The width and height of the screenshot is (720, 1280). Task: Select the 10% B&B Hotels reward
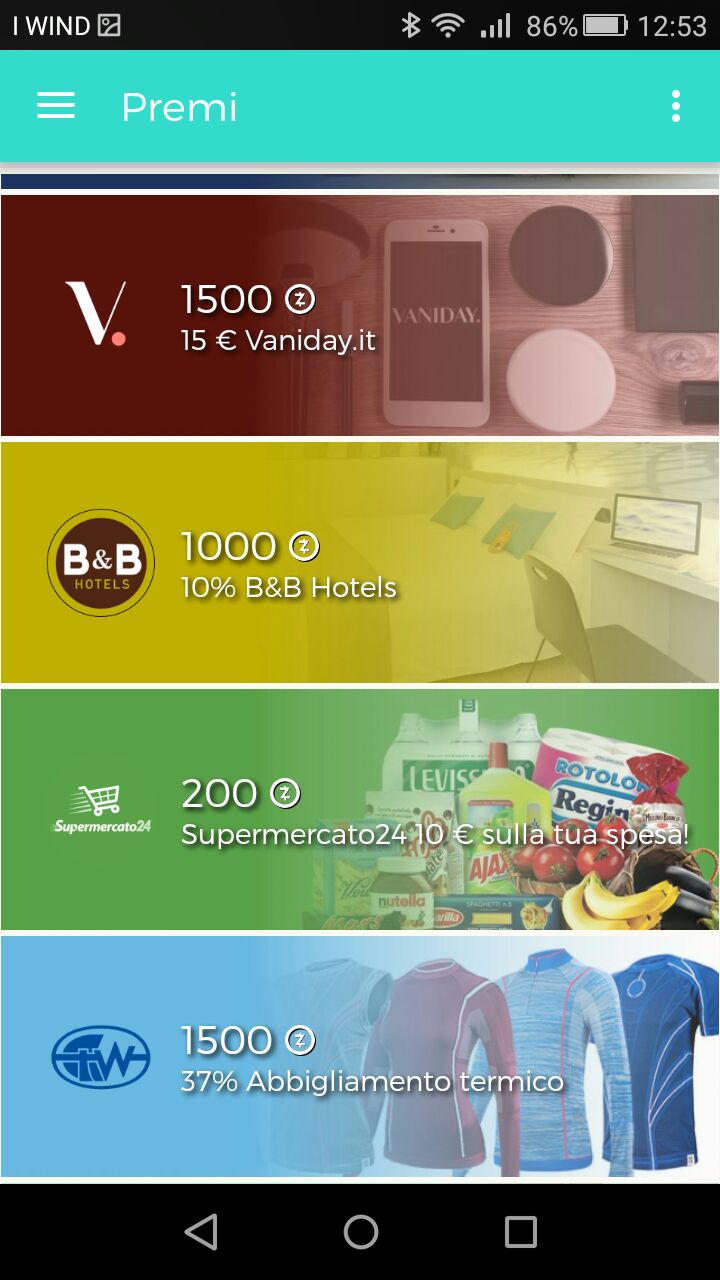point(360,562)
